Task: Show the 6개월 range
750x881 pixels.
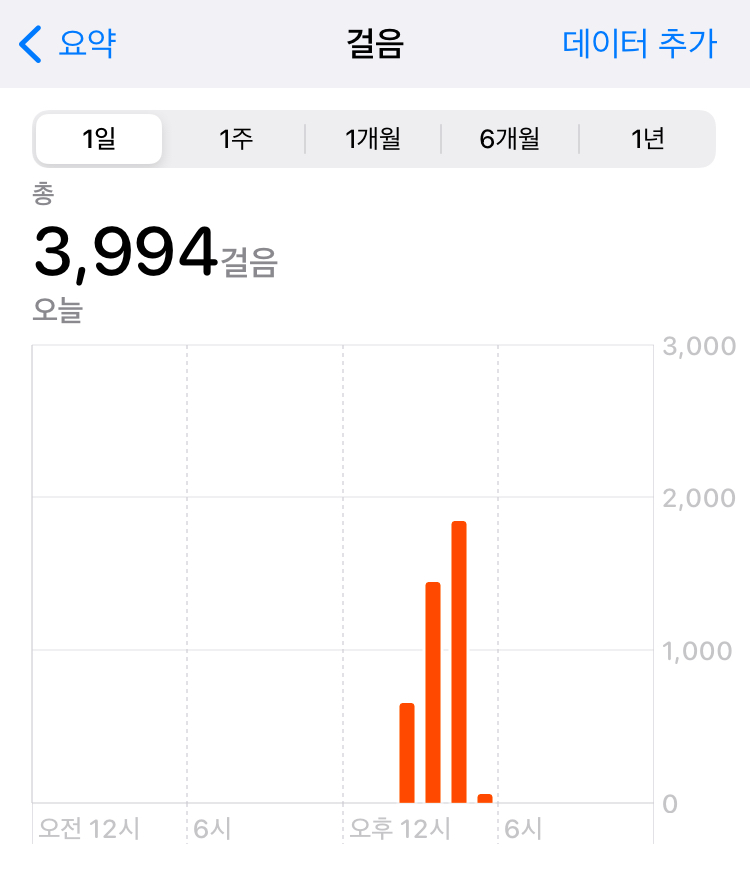Action: pyautogui.click(x=510, y=139)
